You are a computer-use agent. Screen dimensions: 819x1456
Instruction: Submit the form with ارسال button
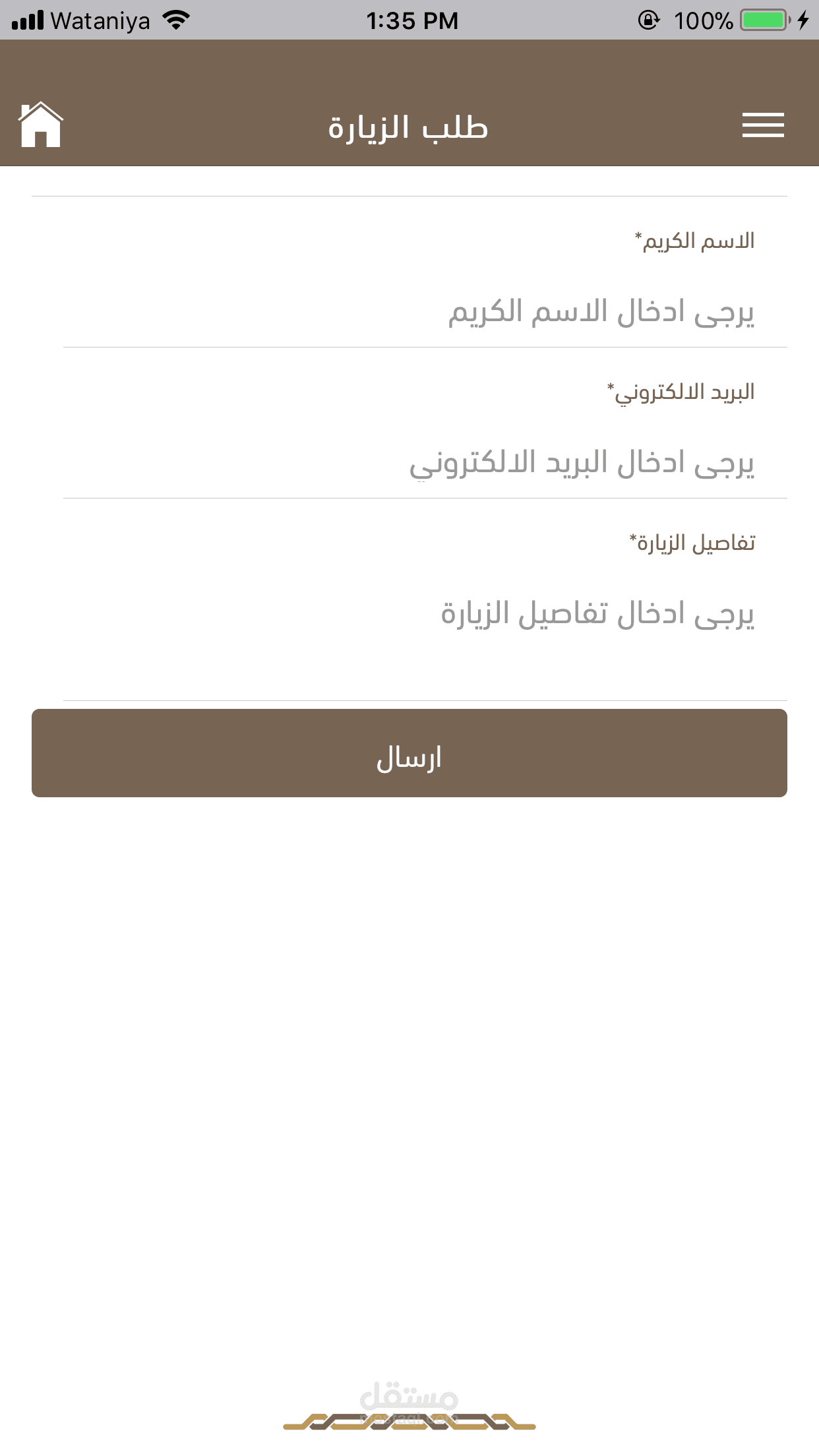[409, 753]
